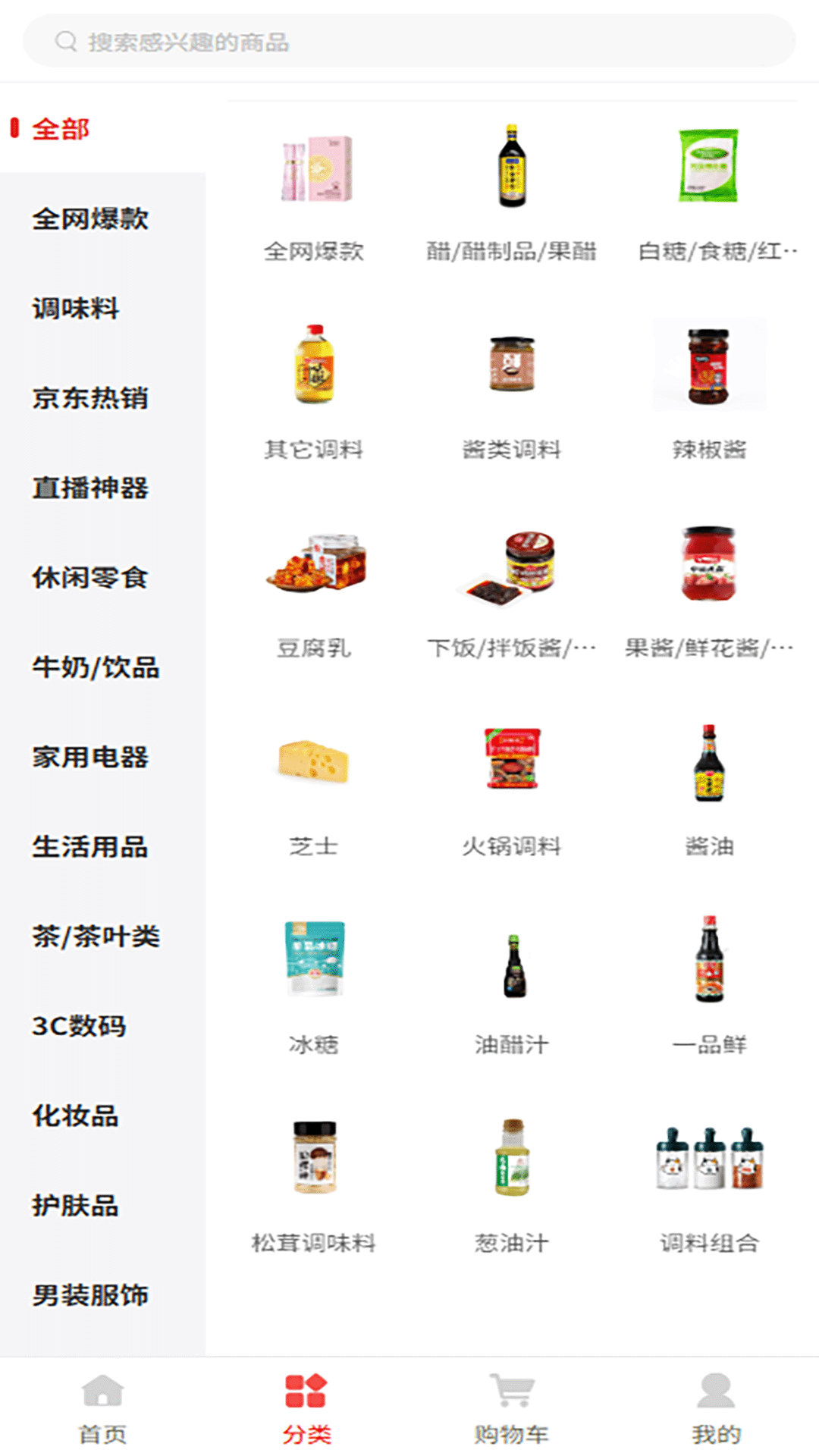Open the 冰糖 tile
Viewport: 819px width, 1456px height.
click(x=314, y=986)
